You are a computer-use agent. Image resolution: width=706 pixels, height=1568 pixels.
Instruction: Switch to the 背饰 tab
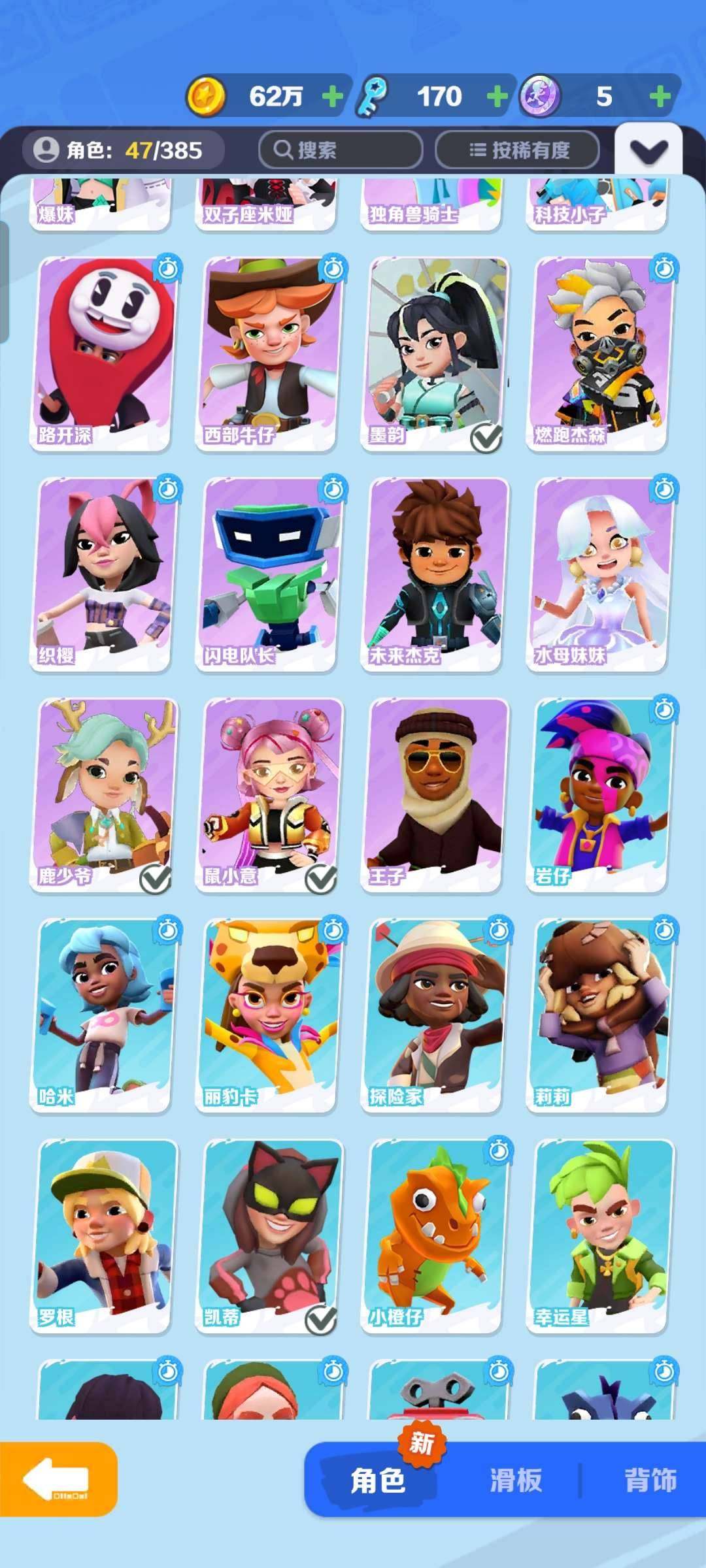650,1480
